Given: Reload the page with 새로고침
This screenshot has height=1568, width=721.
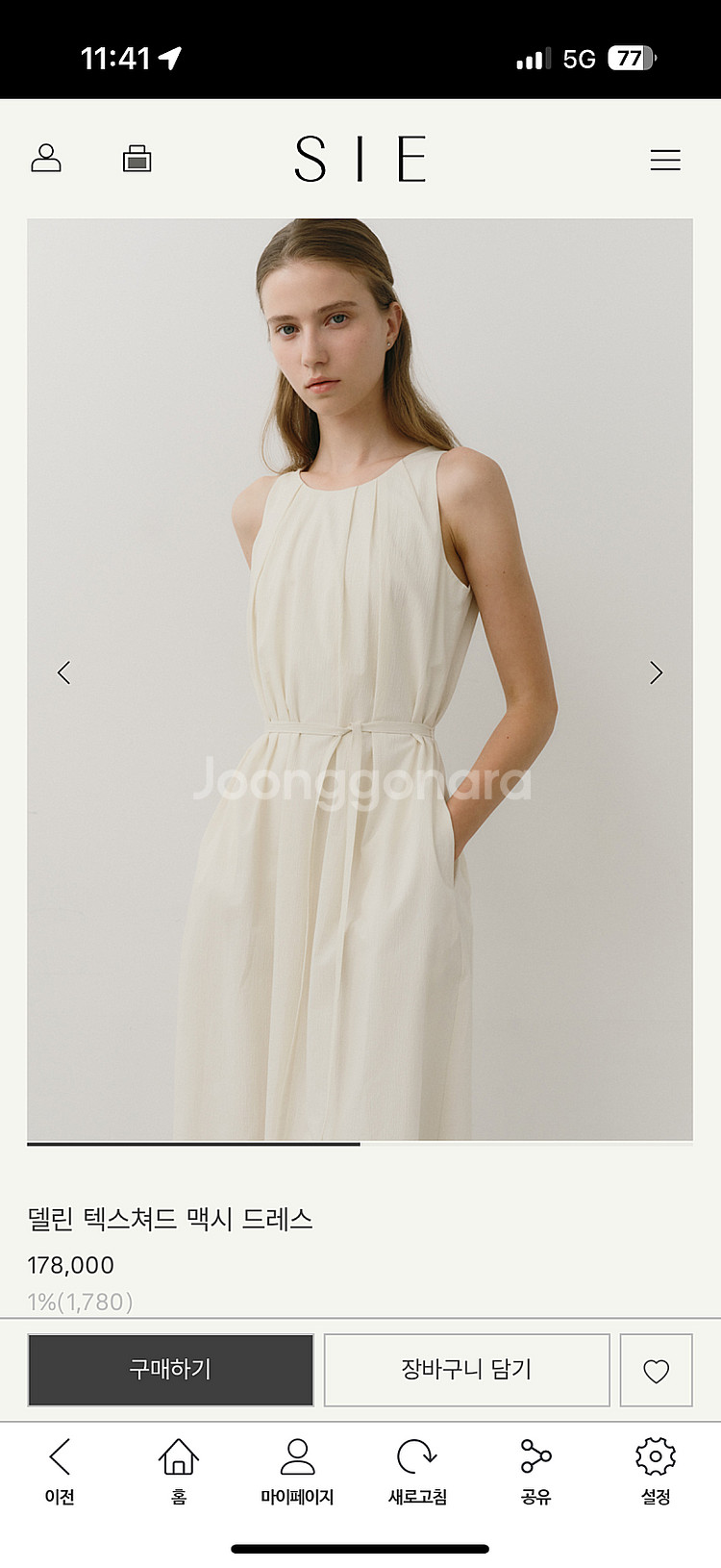Looking at the screenshot, I should click(x=417, y=1470).
